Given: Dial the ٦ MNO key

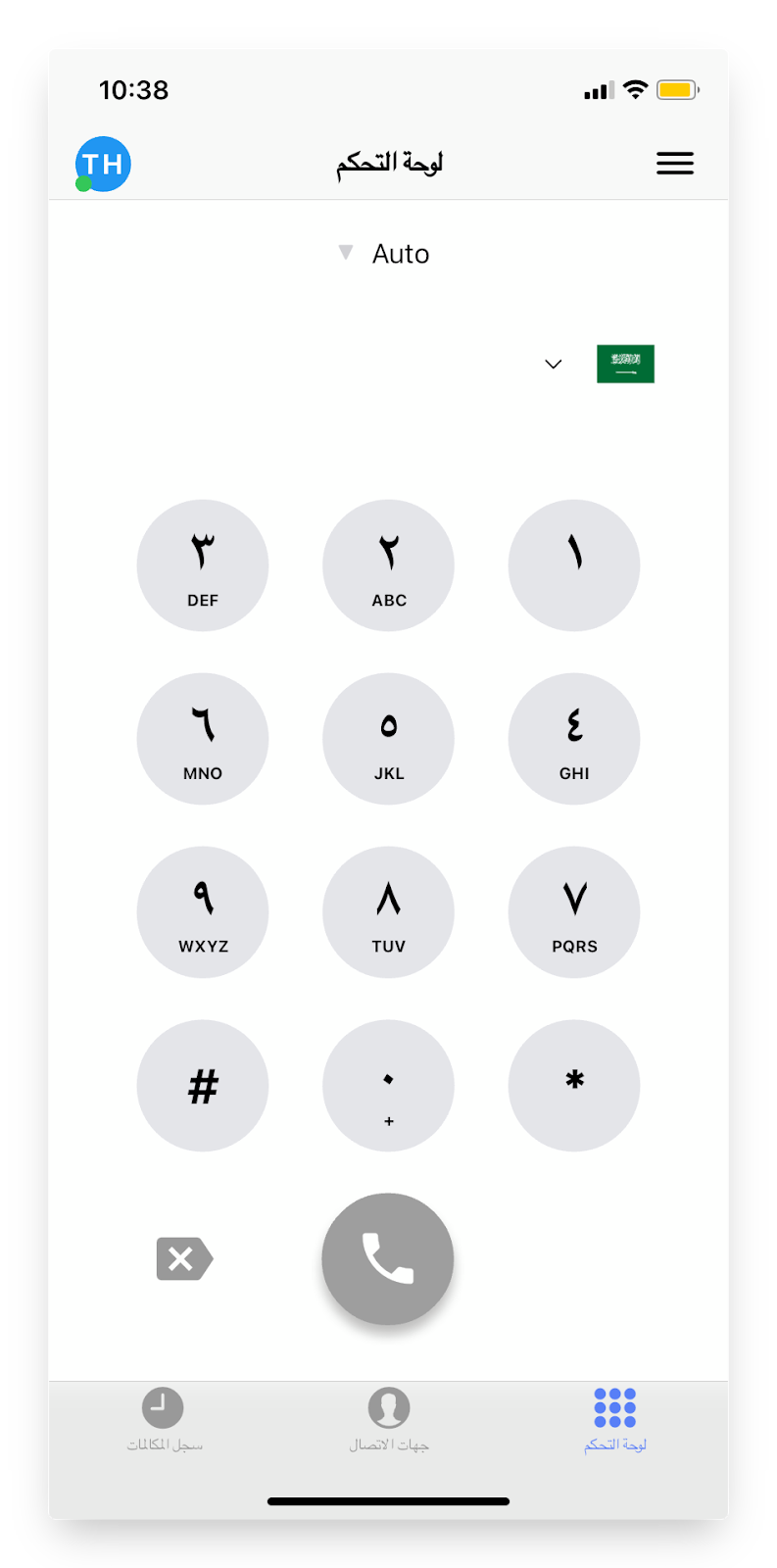Looking at the screenshot, I should tap(203, 739).
